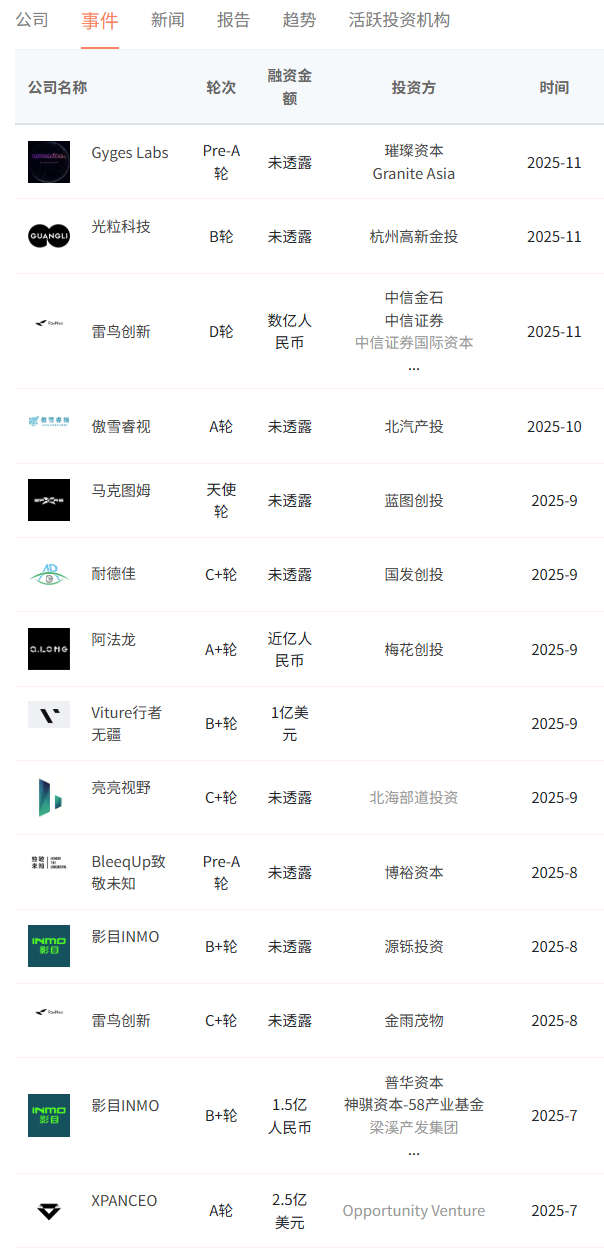This screenshot has width=604, height=1249.
Task: Open the 报告 tab
Action: 233,20
